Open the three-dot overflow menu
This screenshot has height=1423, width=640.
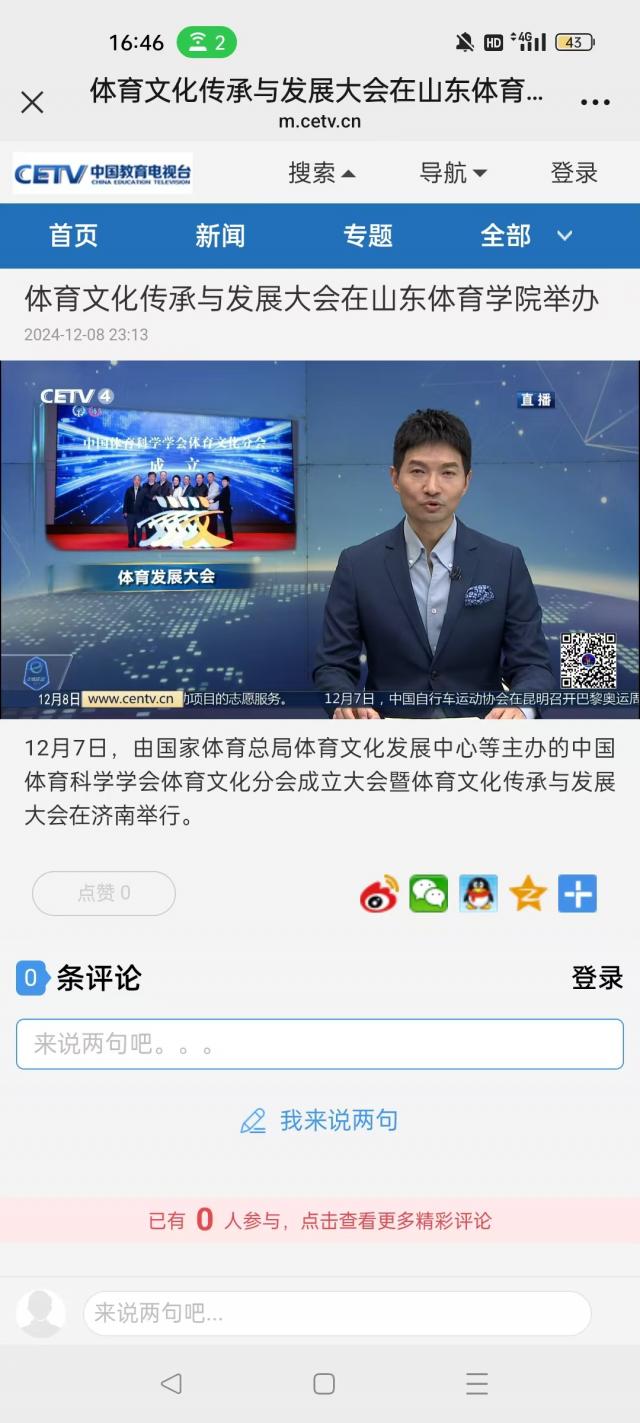pos(595,102)
